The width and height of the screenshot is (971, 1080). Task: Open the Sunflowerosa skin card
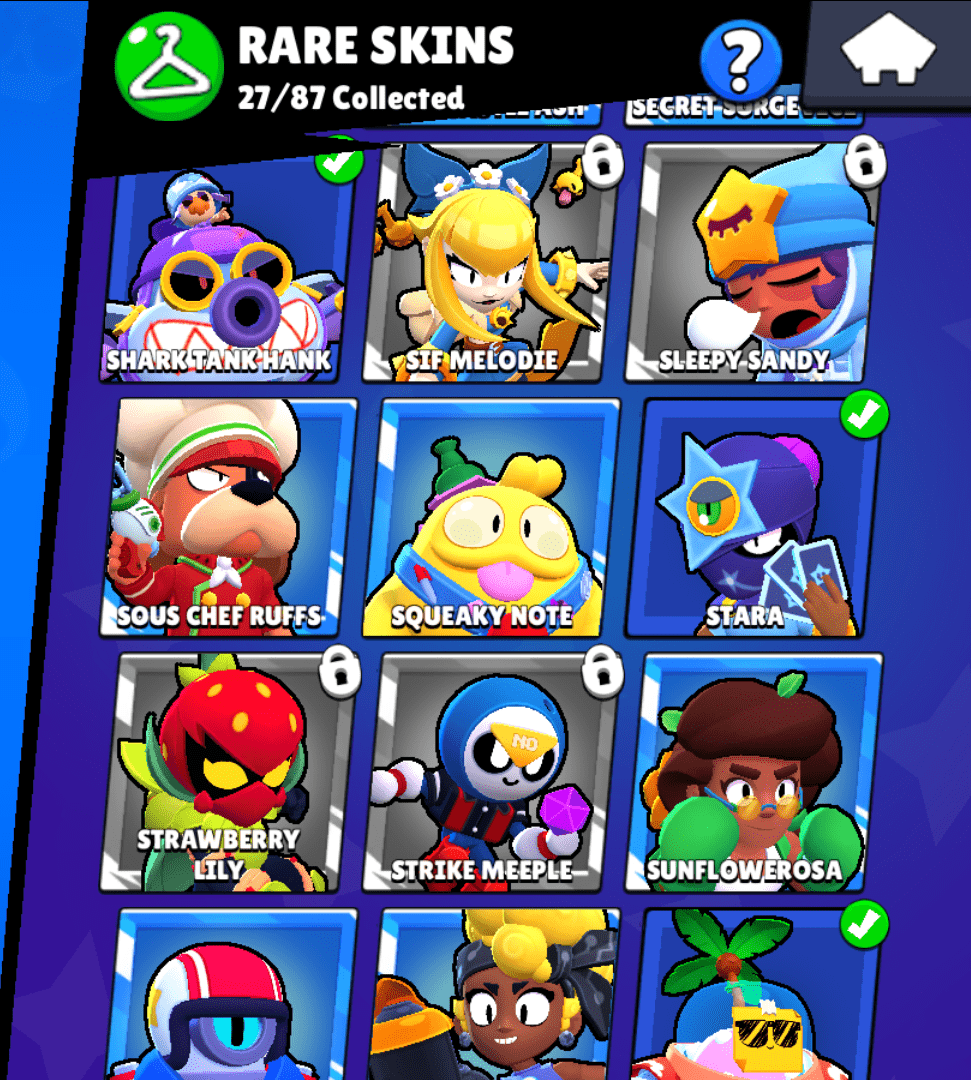coord(752,772)
